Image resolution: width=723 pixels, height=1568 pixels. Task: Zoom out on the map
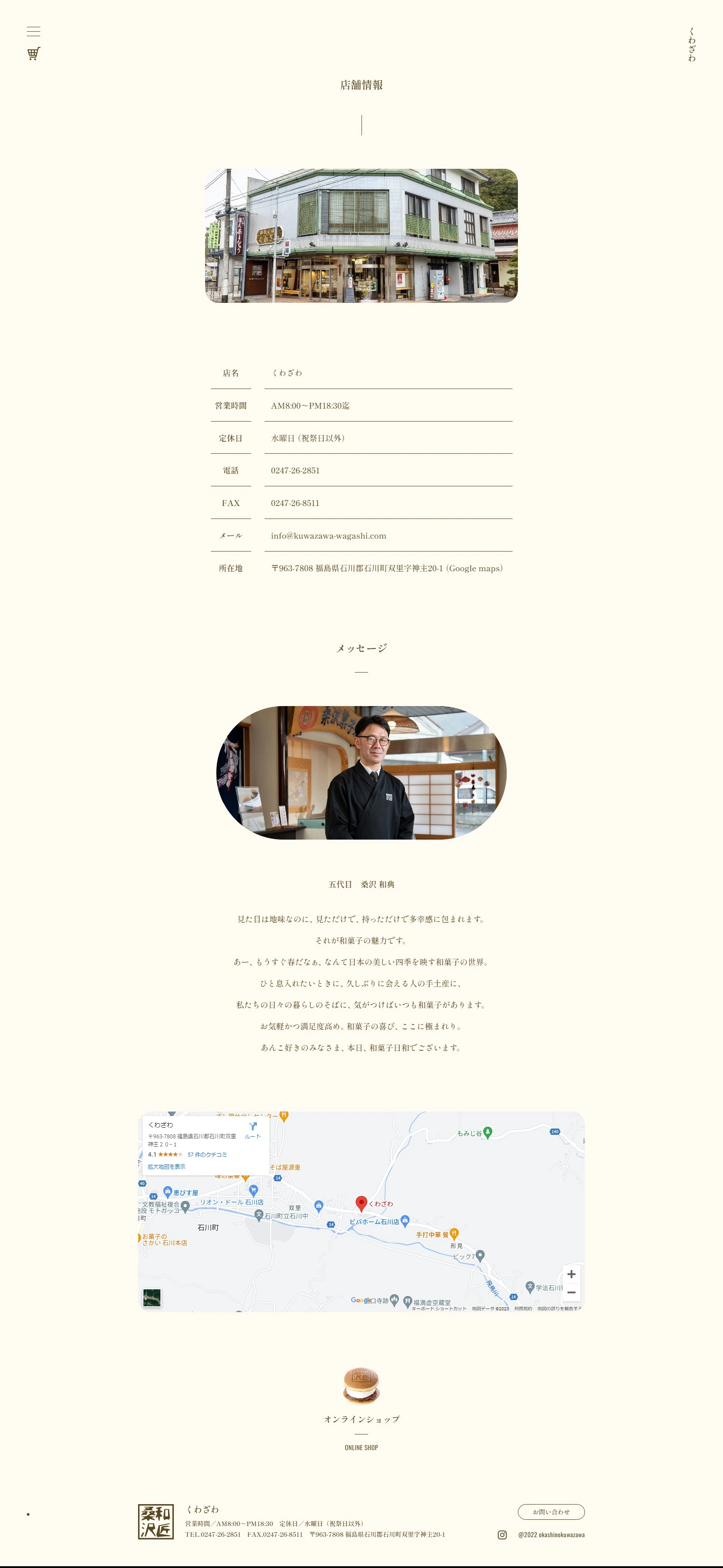(x=571, y=1292)
